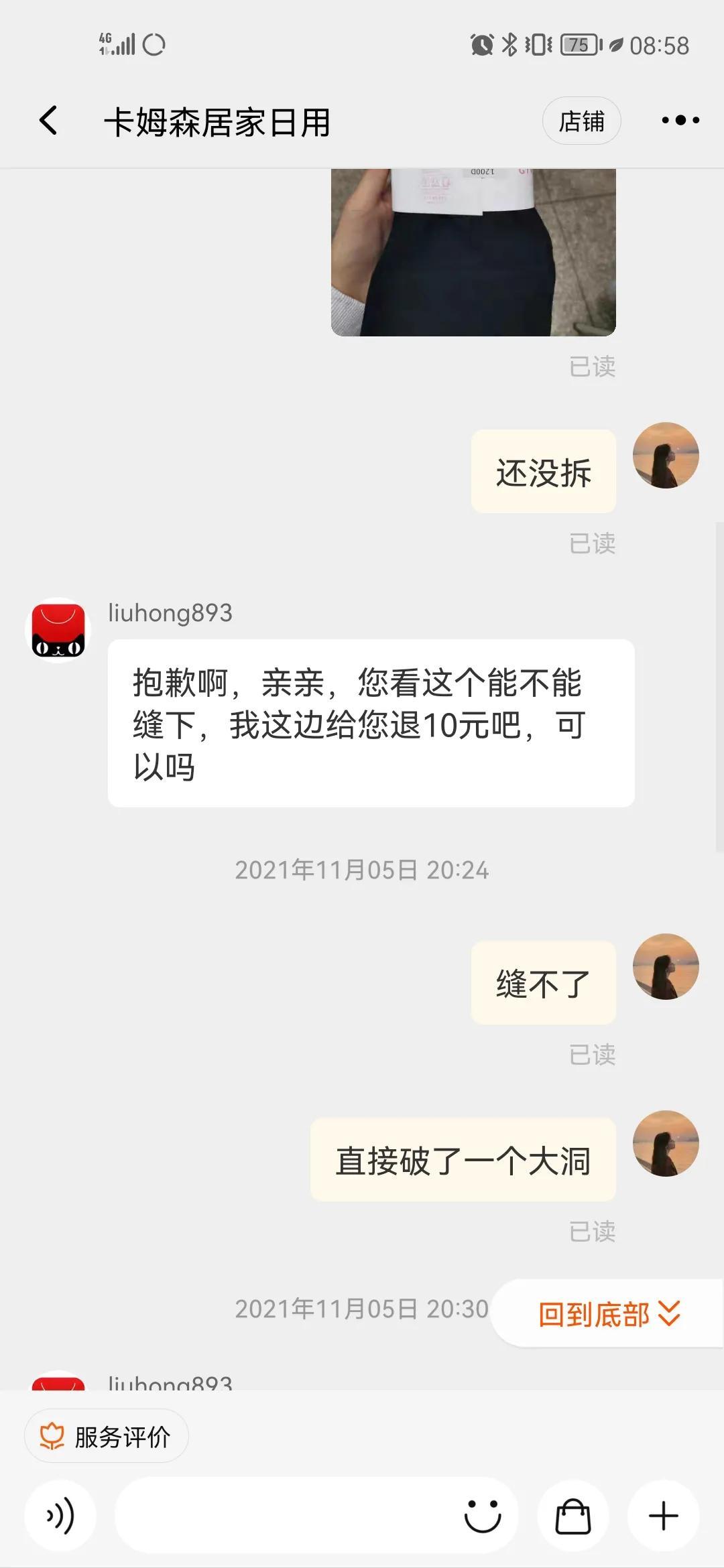Tap the shopping bag icon near input
724x1568 pixels.
(x=573, y=1515)
